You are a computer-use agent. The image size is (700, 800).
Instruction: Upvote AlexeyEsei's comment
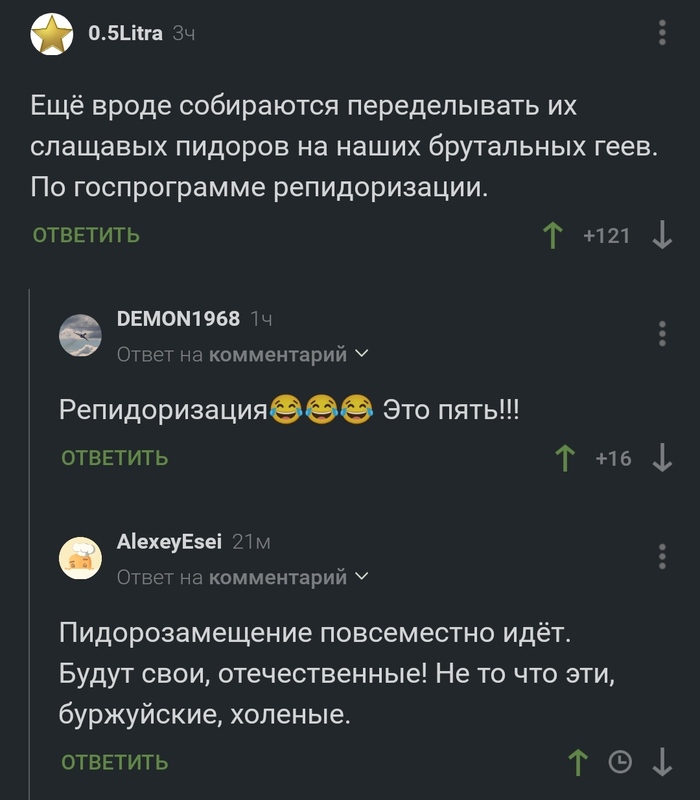coord(578,763)
